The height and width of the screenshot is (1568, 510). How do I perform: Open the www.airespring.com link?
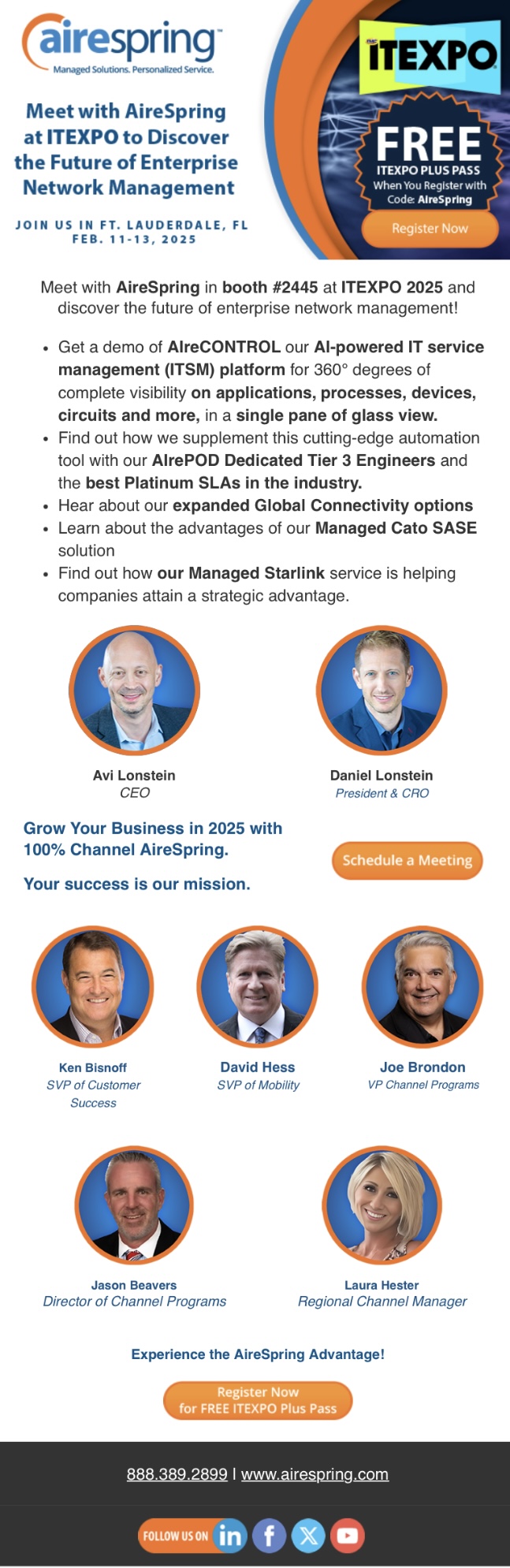click(x=315, y=1474)
